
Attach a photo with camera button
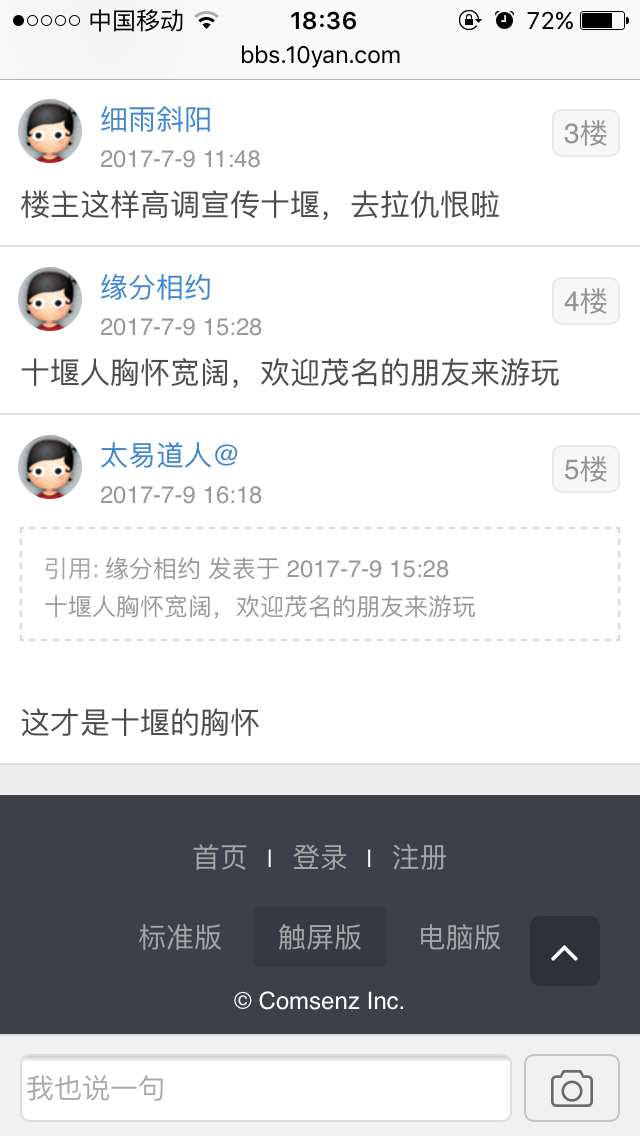coord(572,1088)
